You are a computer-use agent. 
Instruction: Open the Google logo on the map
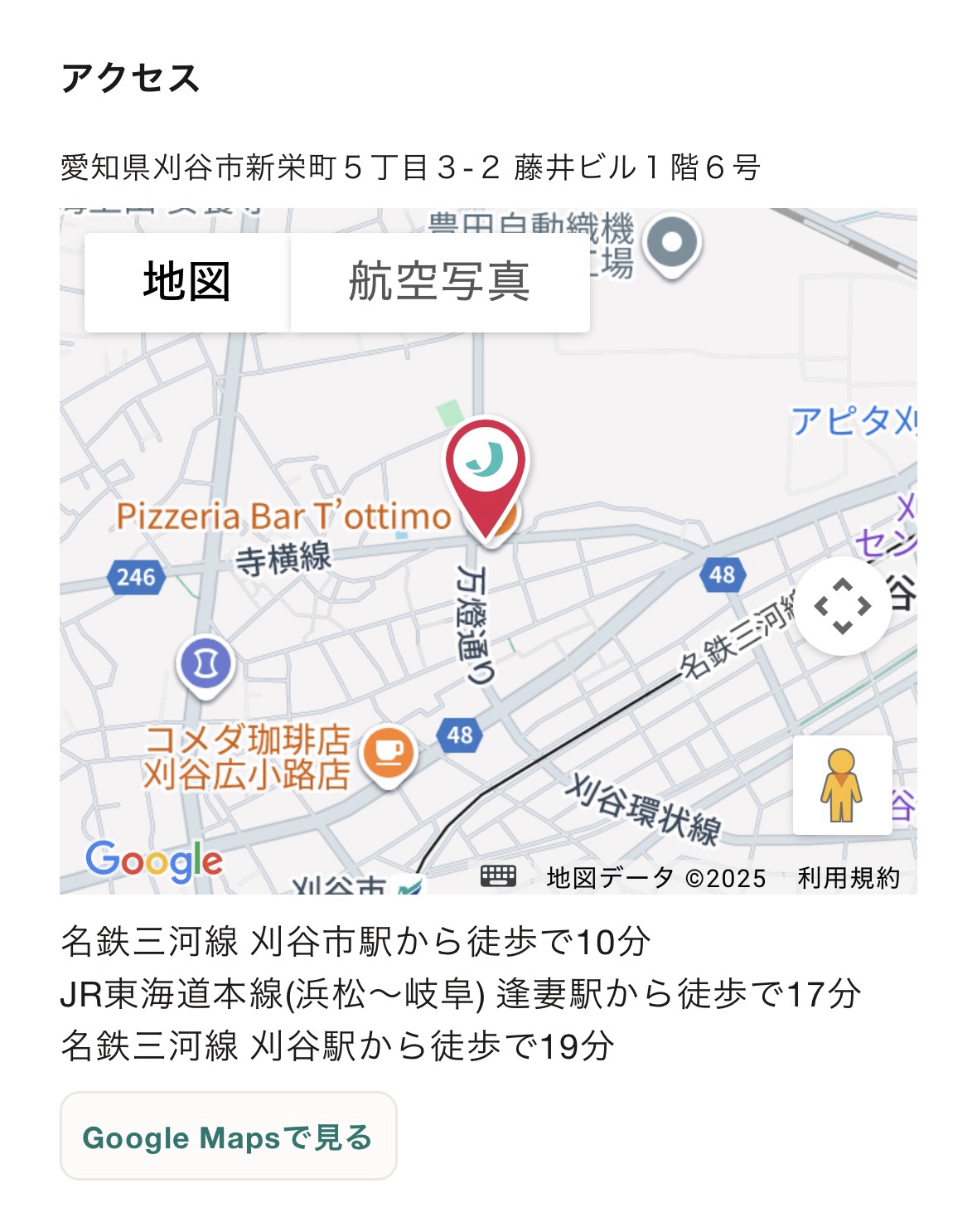point(154,861)
